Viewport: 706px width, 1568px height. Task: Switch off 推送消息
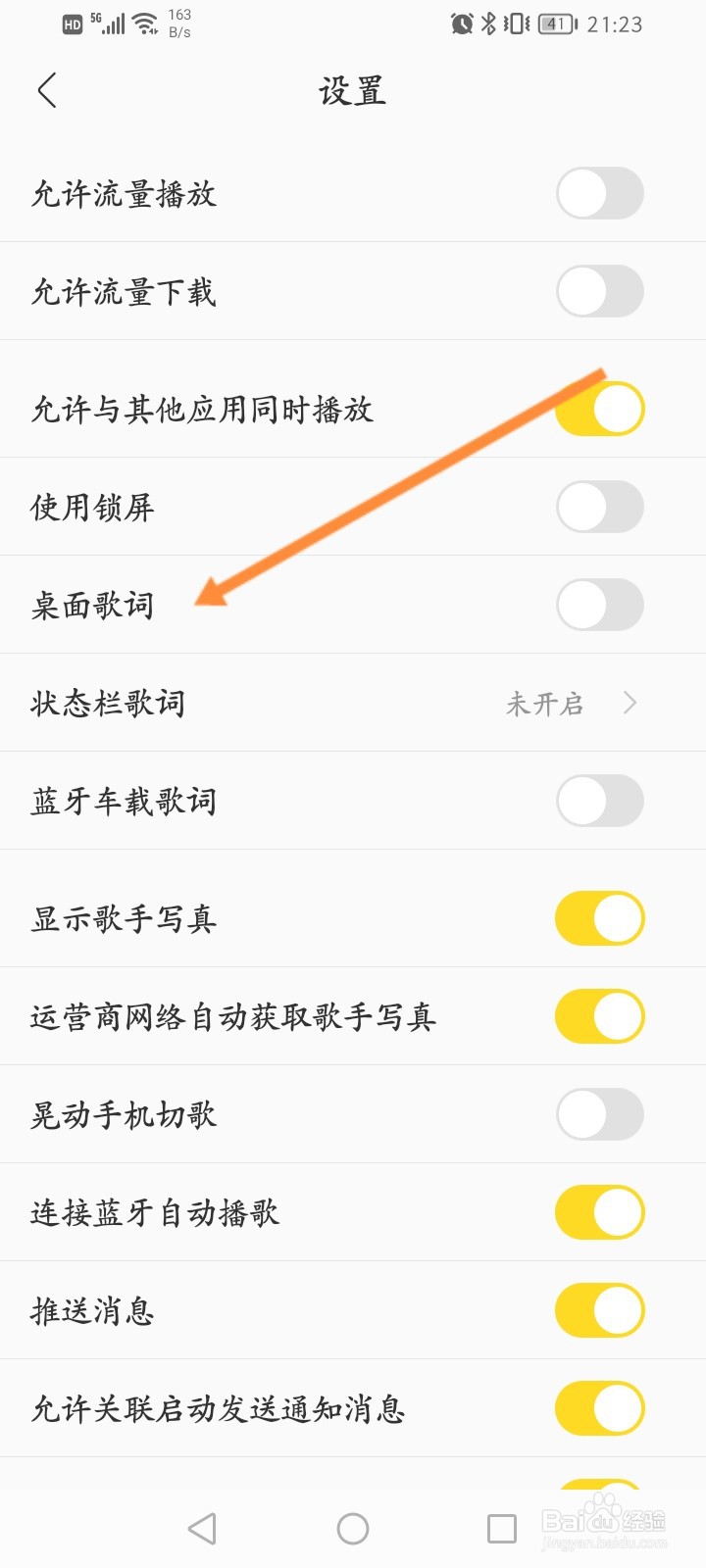coord(600,1310)
